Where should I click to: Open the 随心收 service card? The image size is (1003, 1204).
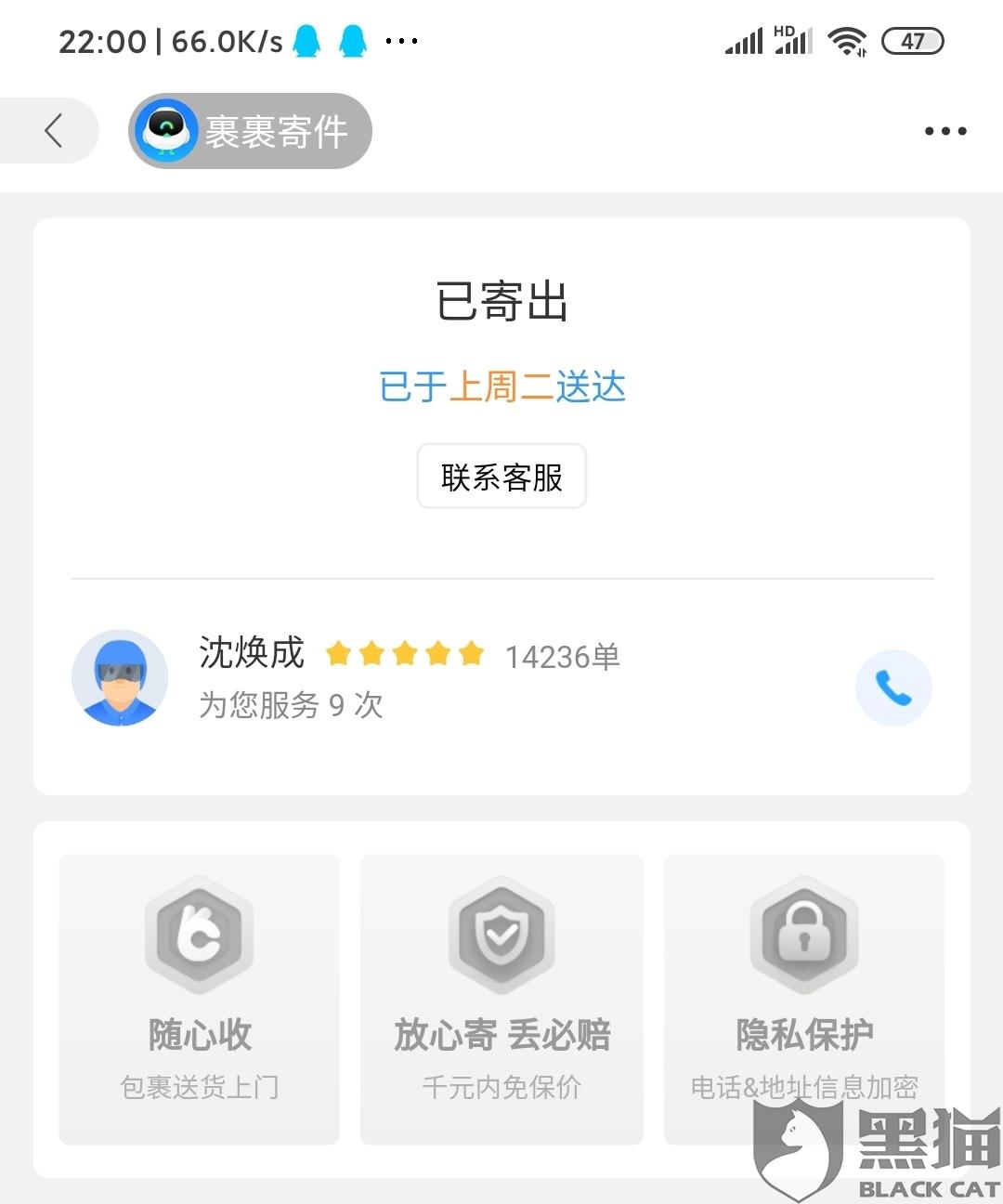[x=200, y=999]
